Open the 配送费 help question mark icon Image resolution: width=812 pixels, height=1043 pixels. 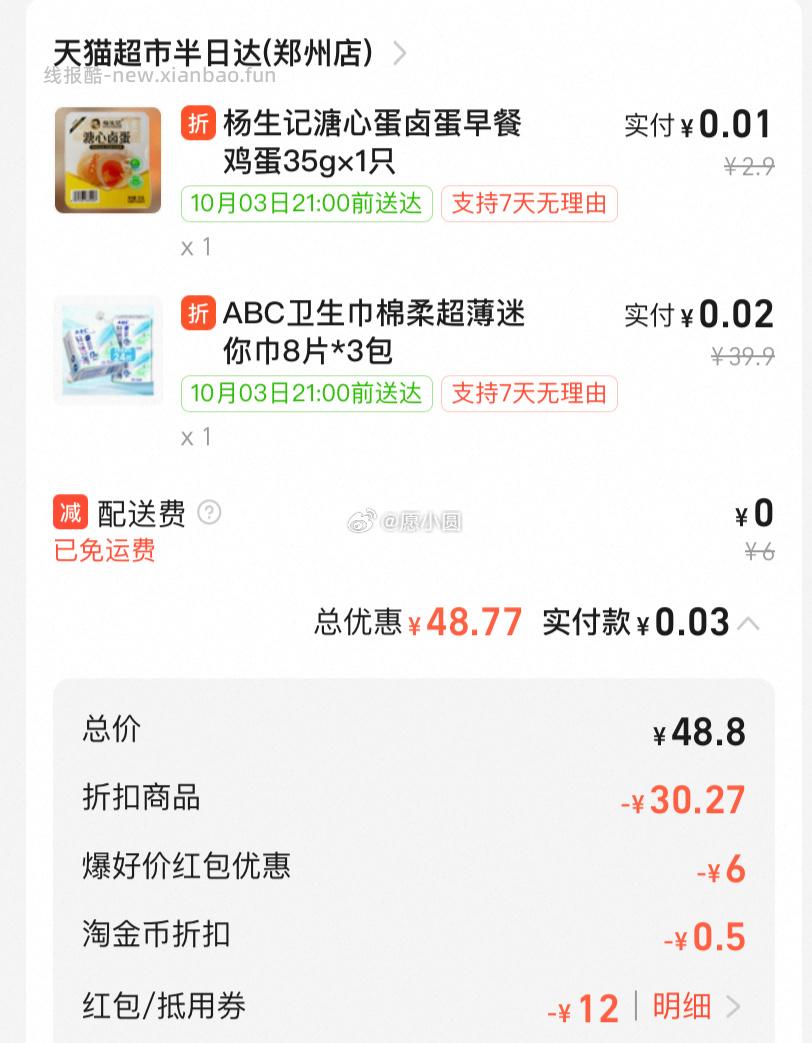click(x=210, y=511)
